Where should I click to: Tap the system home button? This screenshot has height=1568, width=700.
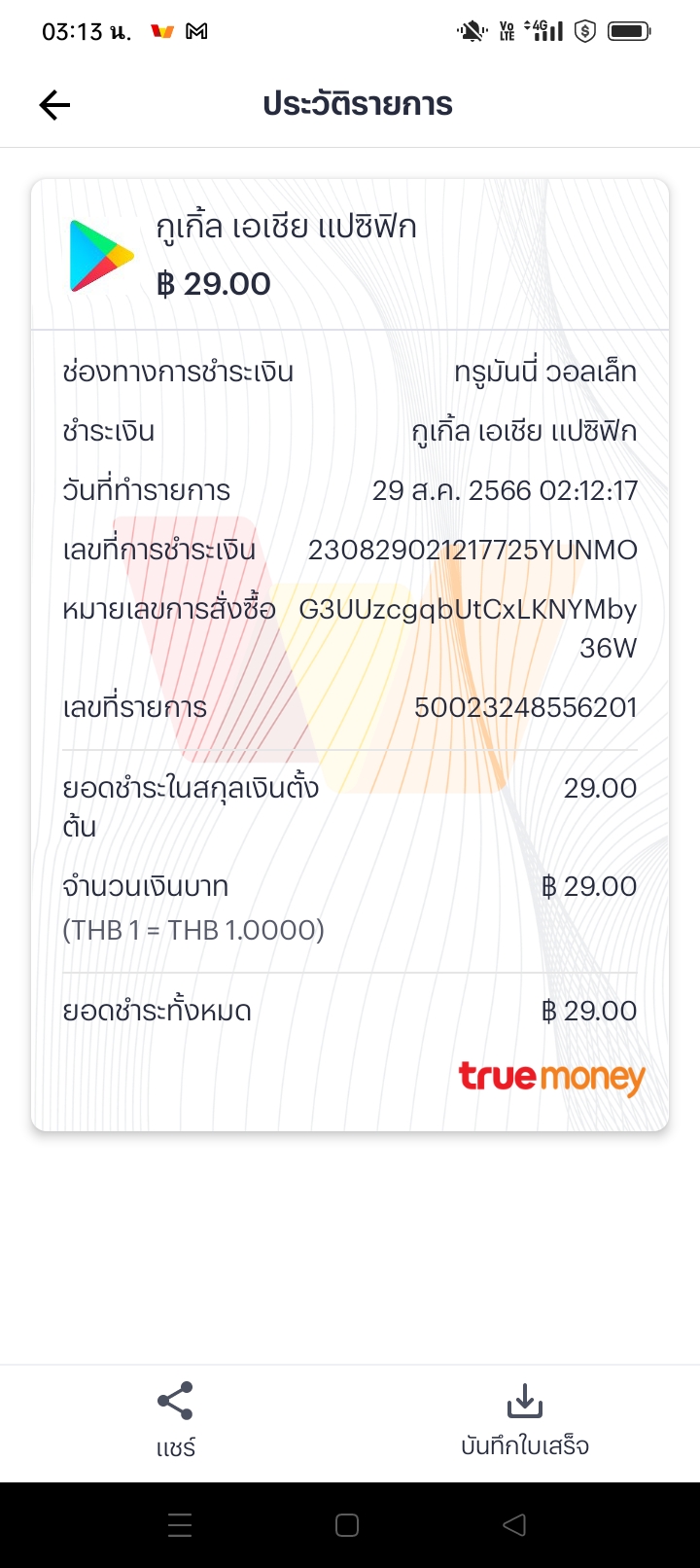(347, 1525)
